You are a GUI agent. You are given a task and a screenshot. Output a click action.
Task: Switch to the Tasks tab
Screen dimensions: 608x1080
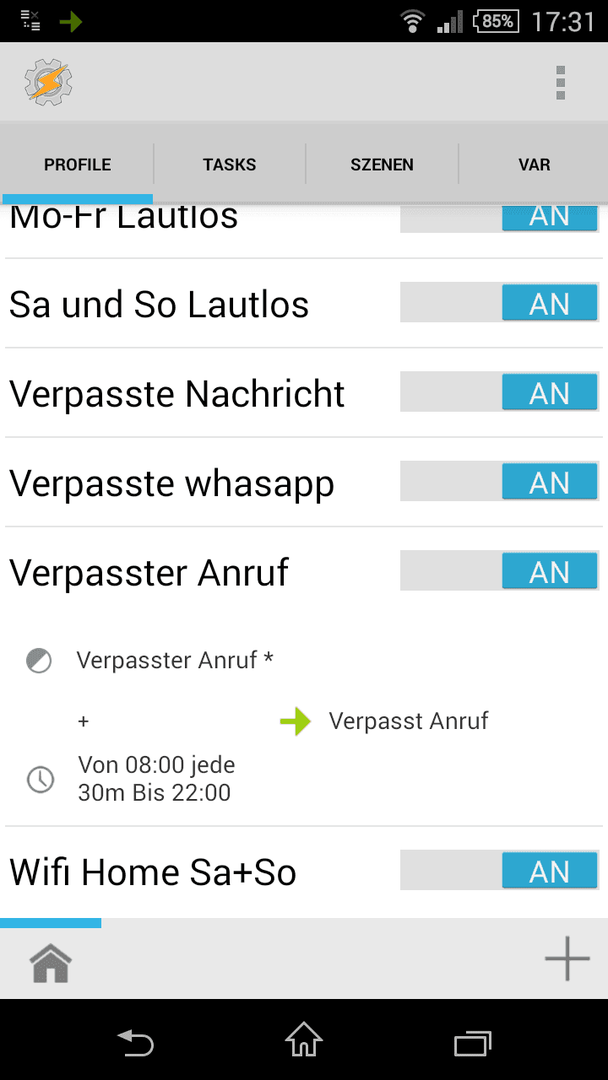[229, 165]
